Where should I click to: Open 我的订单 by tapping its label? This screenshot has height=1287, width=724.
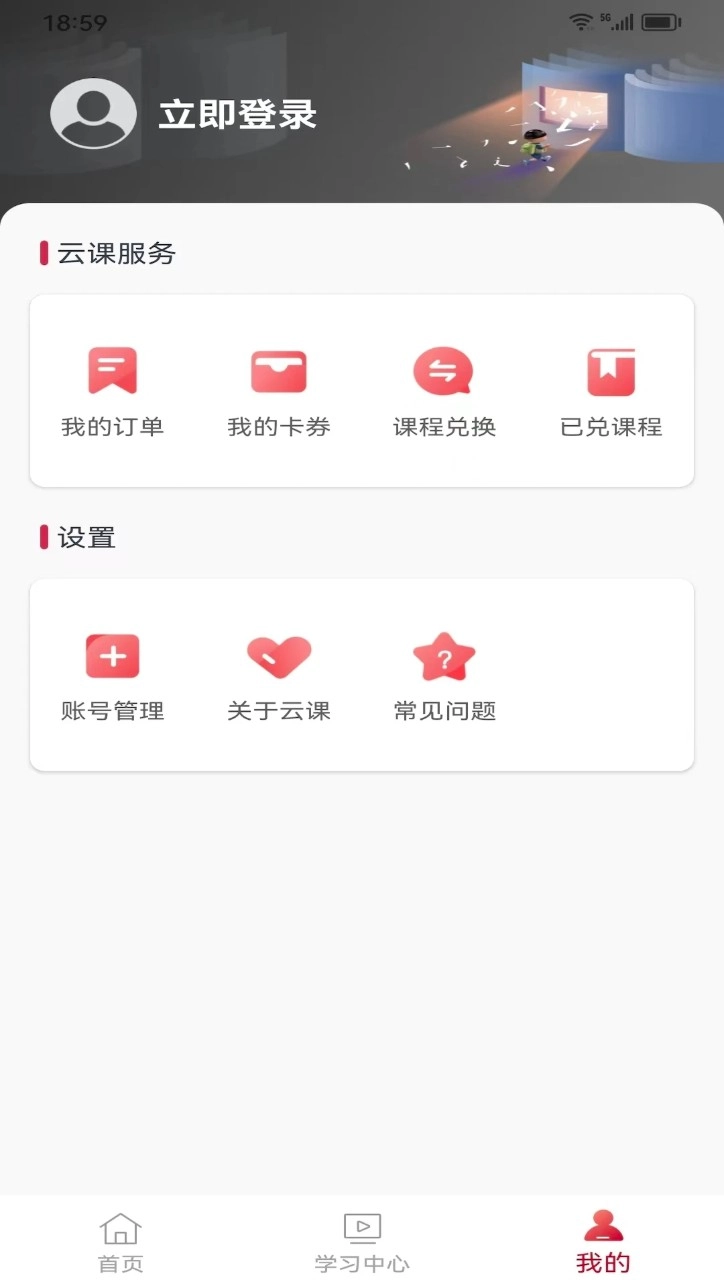pyautogui.click(x=111, y=426)
